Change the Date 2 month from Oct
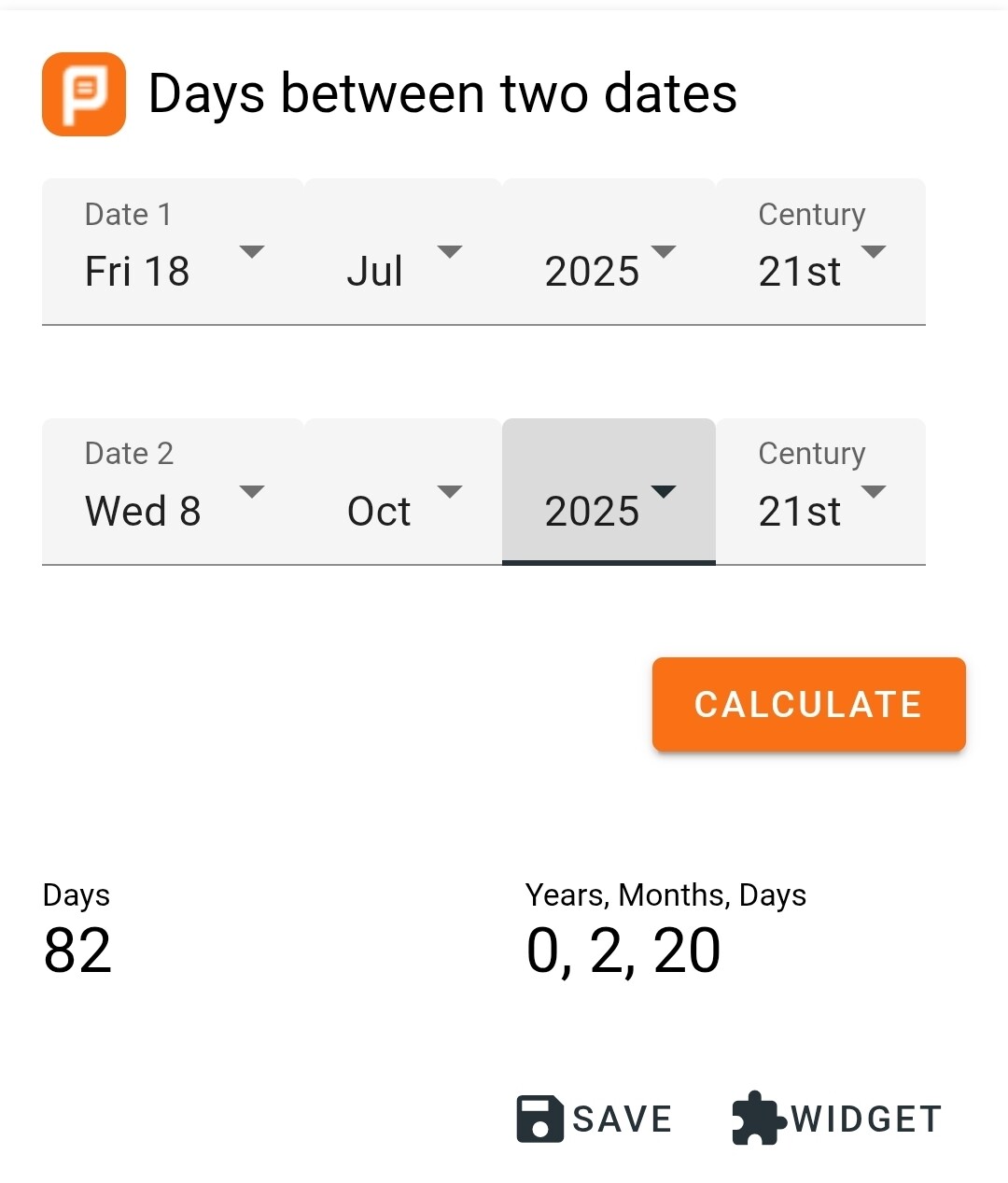The height and width of the screenshot is (1183, 1008). 403,493
